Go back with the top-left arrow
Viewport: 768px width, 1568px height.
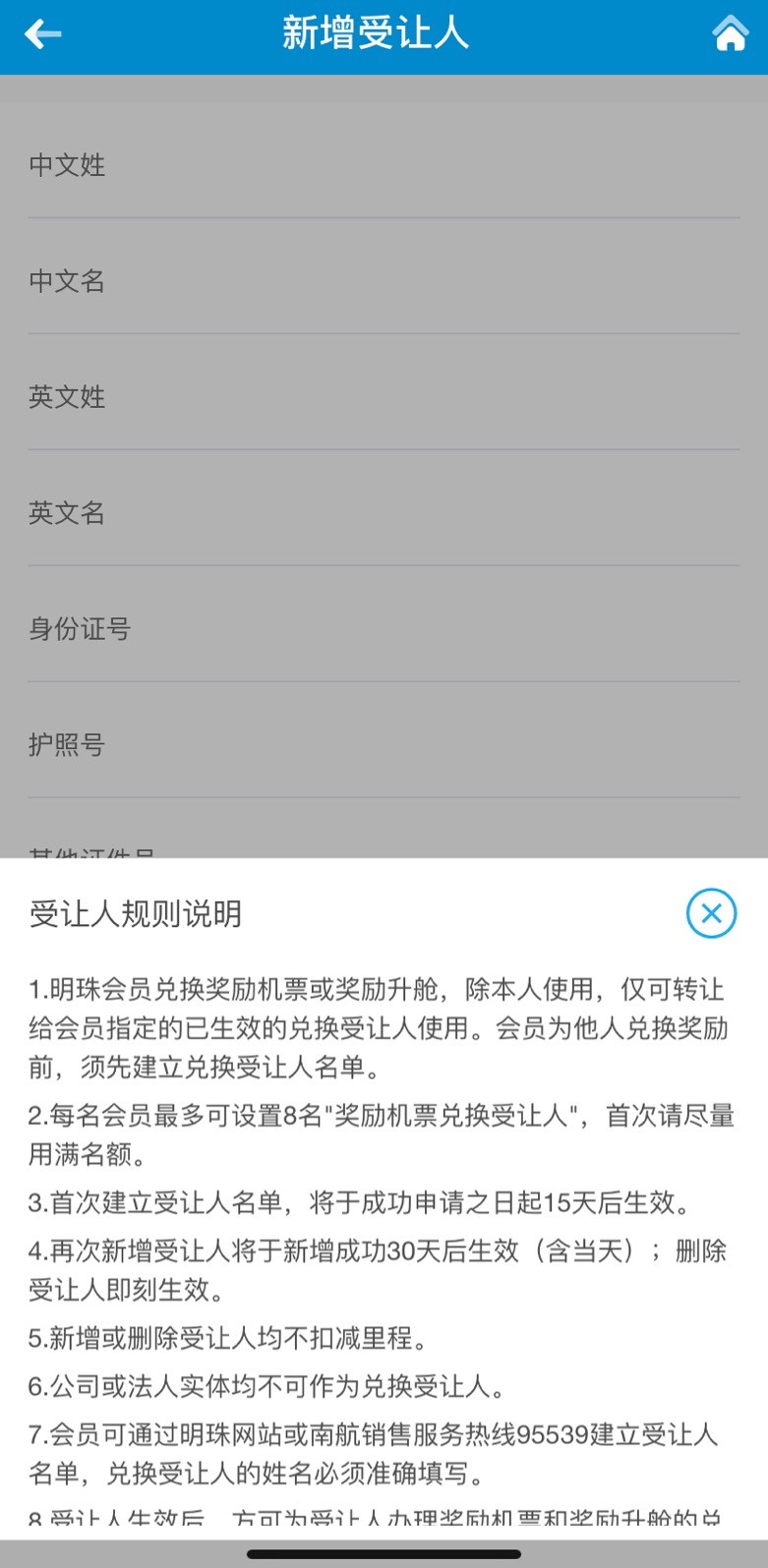(x=42, y=34)
